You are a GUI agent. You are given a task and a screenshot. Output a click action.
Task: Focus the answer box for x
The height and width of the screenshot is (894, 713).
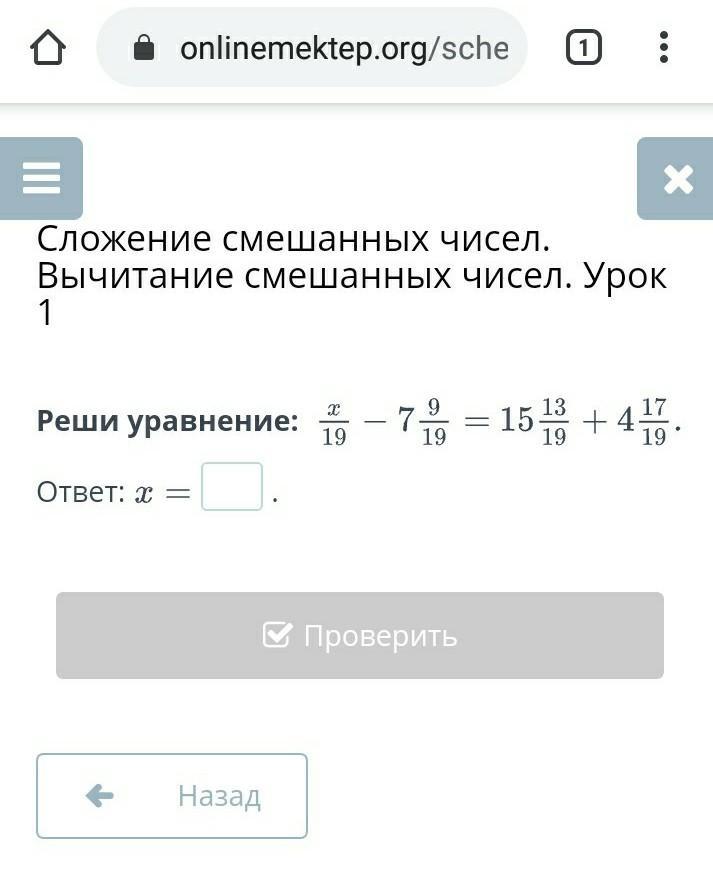232,487
